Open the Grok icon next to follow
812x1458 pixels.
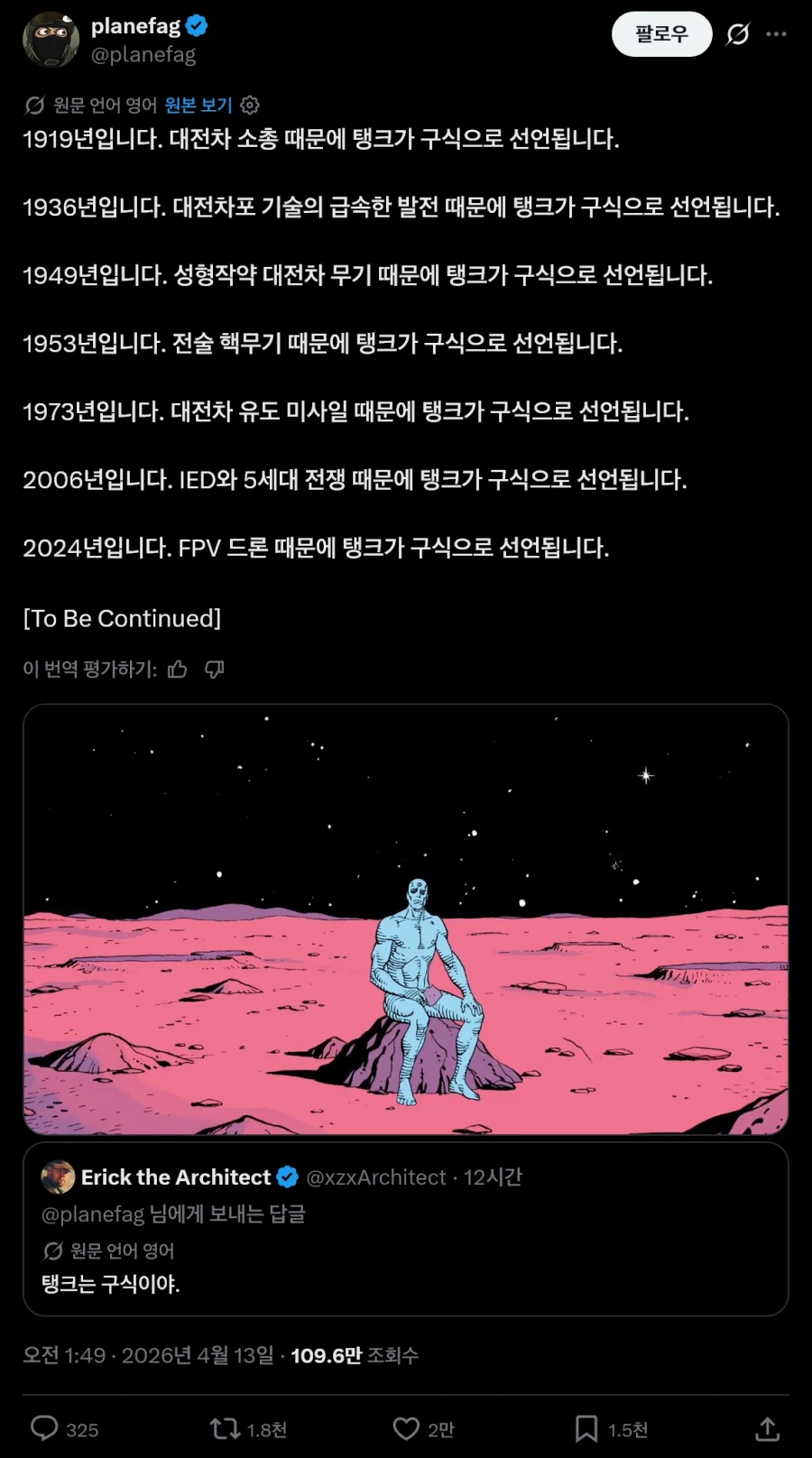tap(738, 34)
